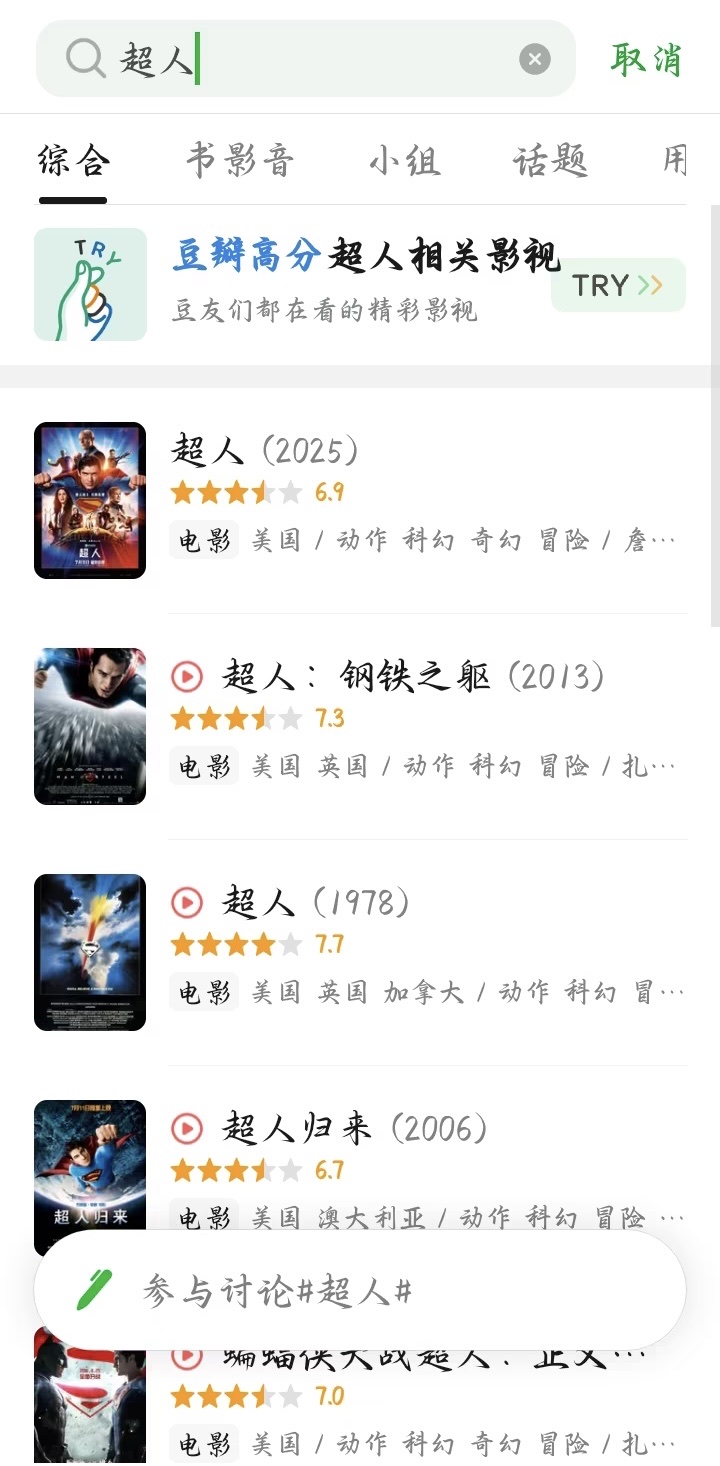Tap the TRY button on the 豆瓣高分 banner
The image size is (720, 1466).
(x=618, y=285)
